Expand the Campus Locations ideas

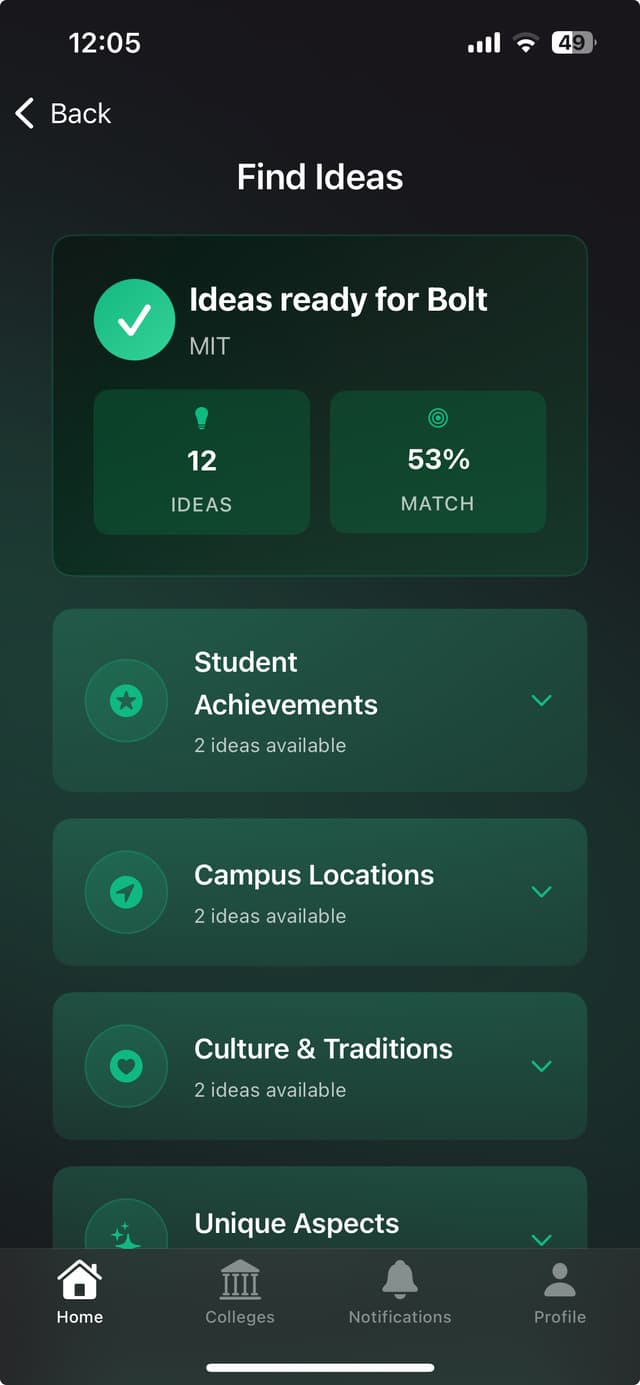click(541, 891)
